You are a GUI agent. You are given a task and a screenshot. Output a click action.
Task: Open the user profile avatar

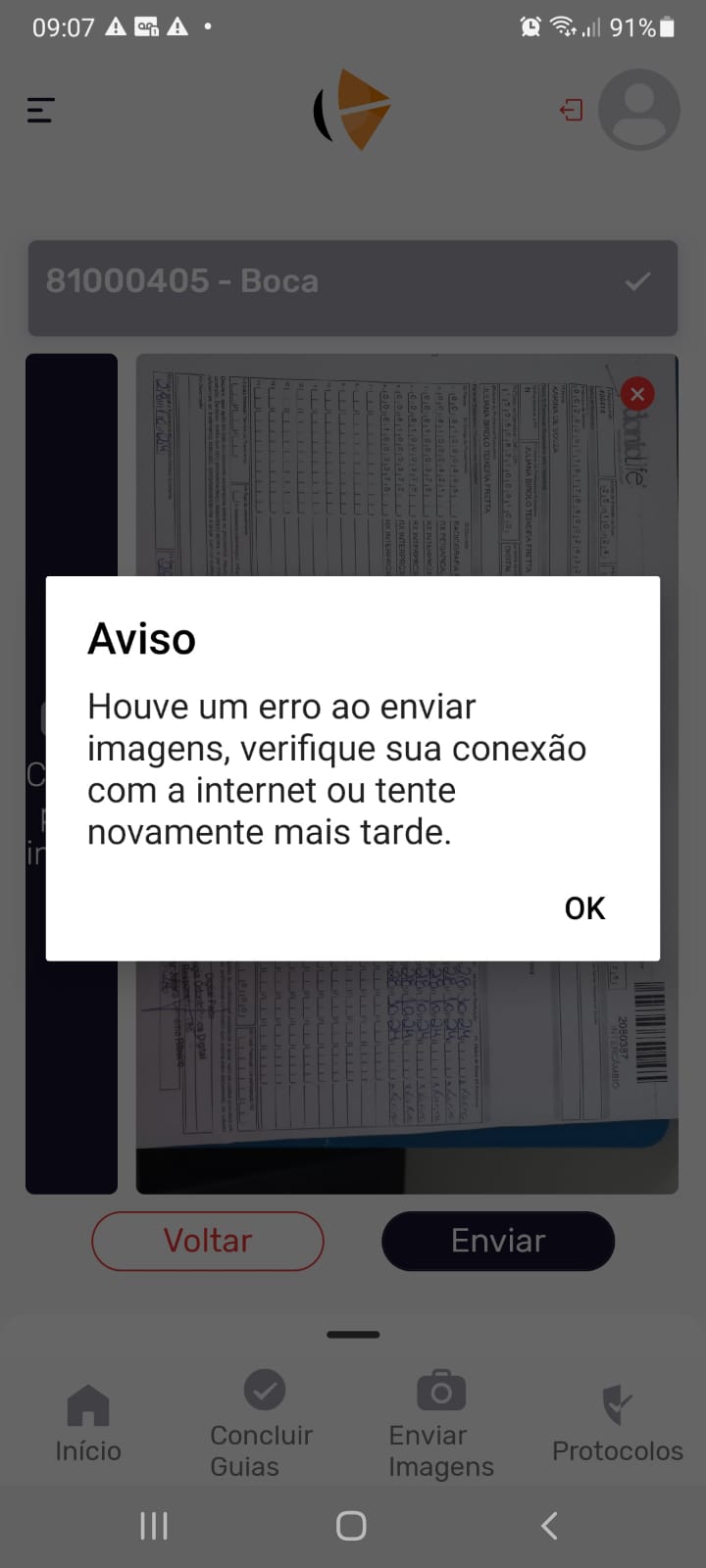pos(639,110)
